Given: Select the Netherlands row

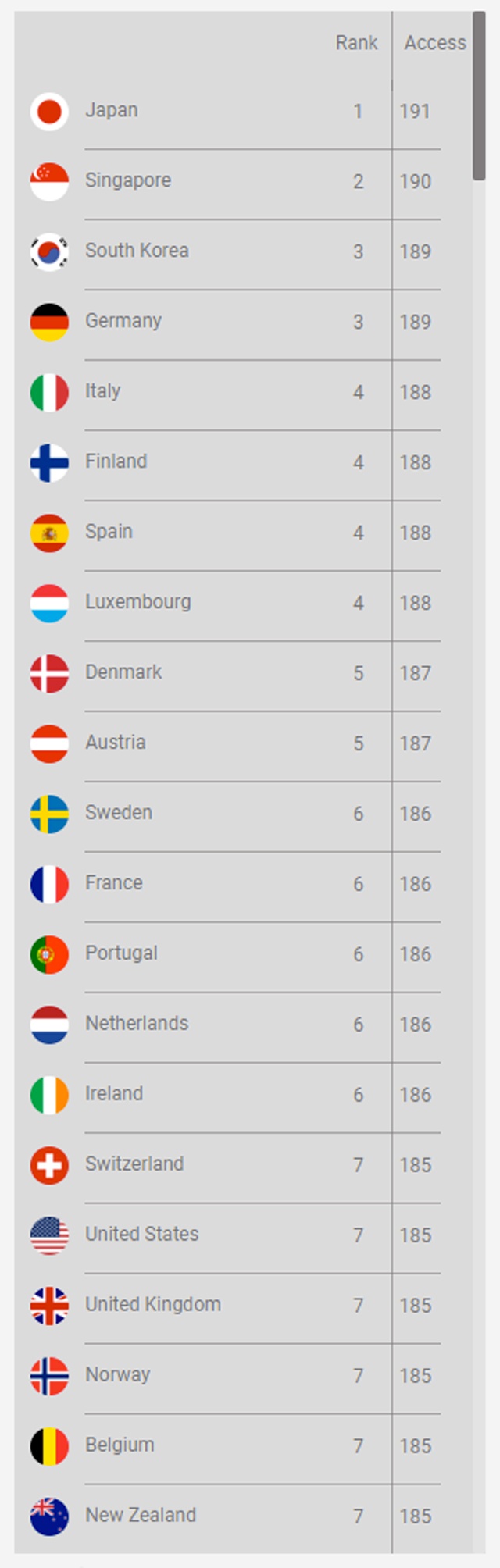Looking at the screenshot, I should coord(137,1024).
